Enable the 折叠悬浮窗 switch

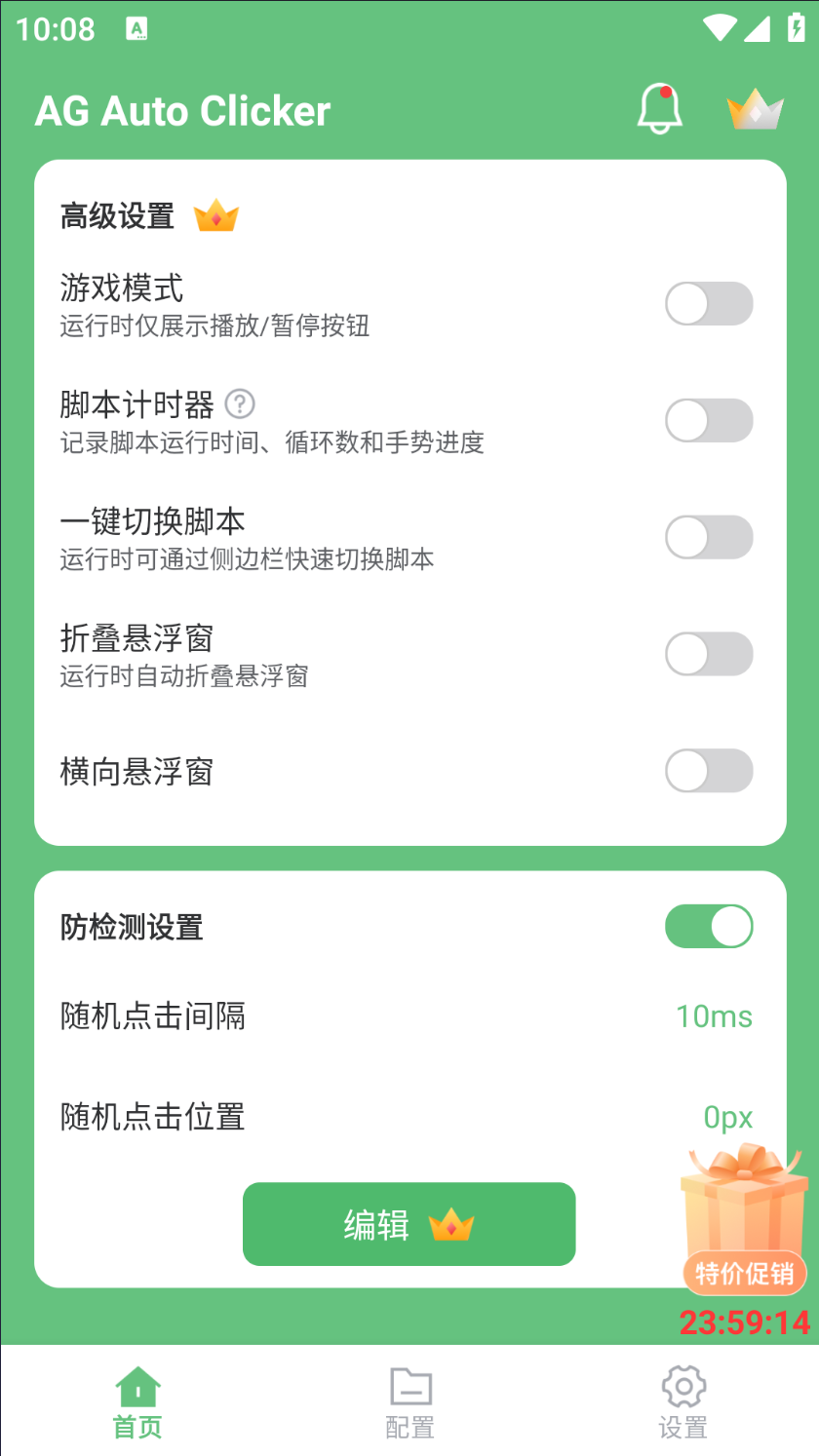pyautogui.click(x=709, y=655)
